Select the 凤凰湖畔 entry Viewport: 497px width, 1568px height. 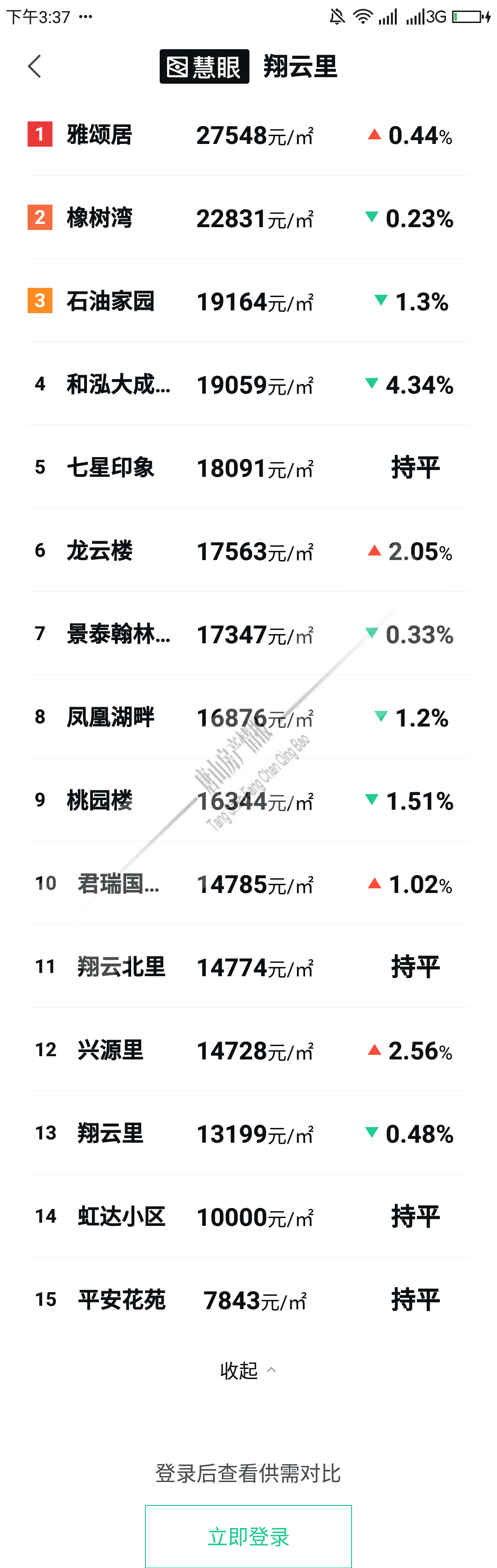coord(248,718)
